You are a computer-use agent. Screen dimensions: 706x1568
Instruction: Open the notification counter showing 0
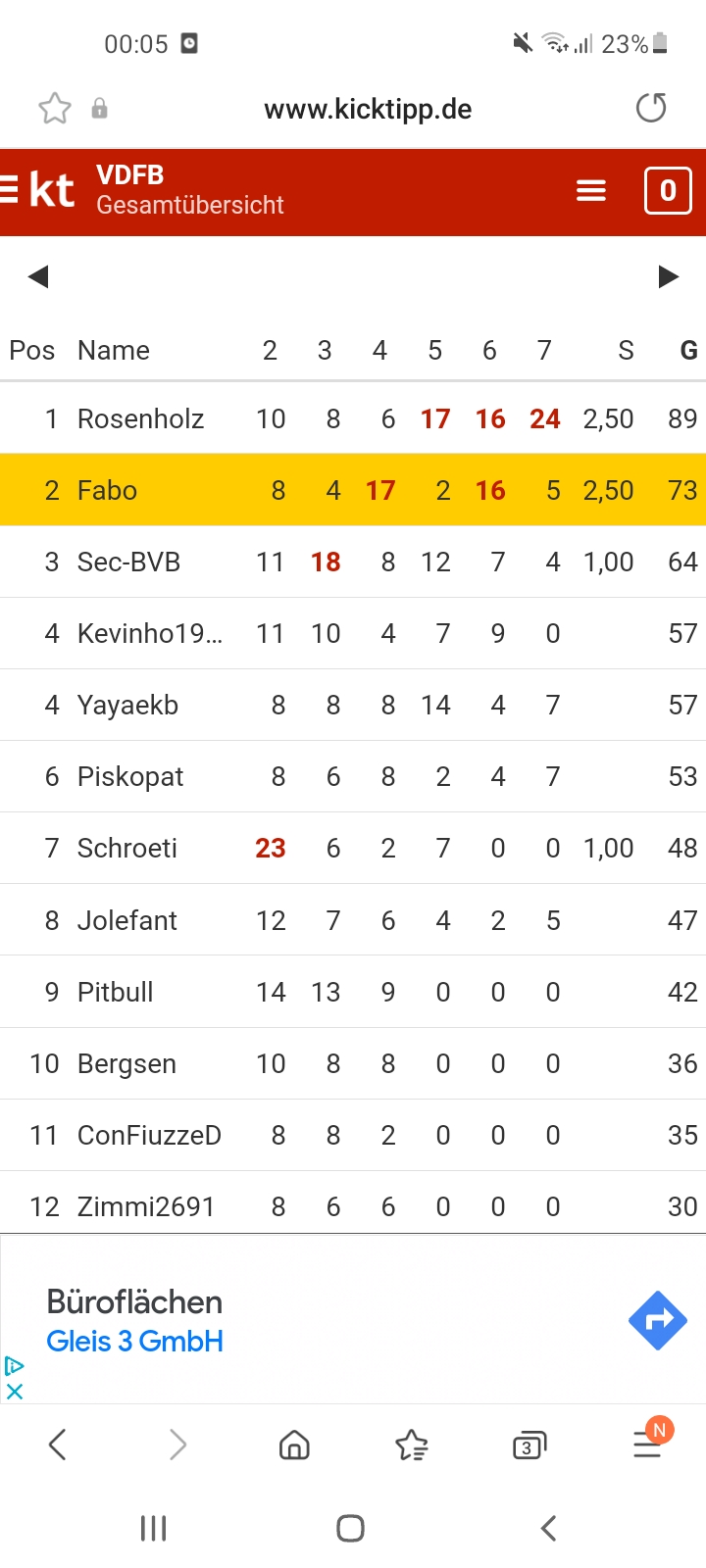tap(668, 190)
